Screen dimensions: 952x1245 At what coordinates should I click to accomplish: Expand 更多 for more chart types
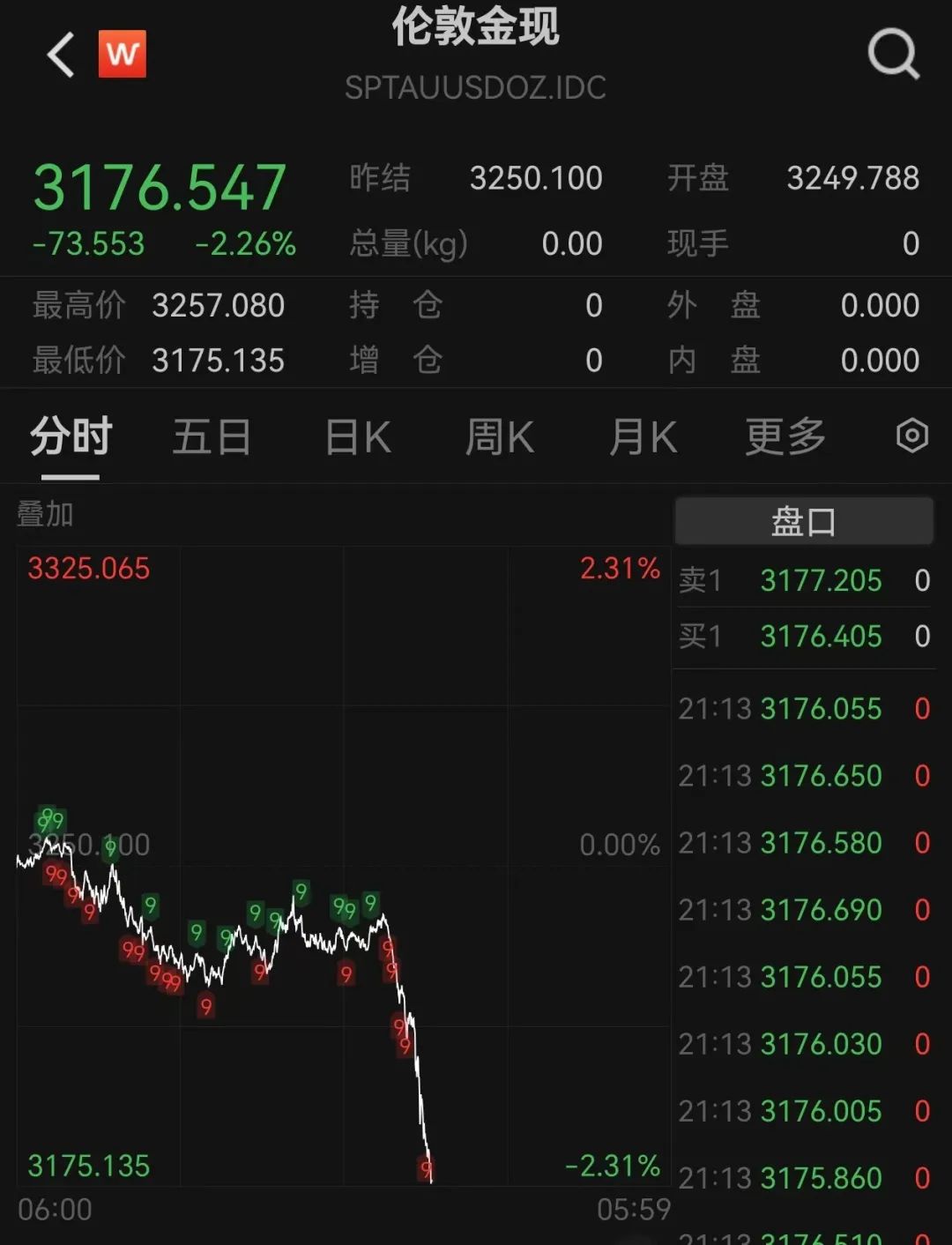783,436
